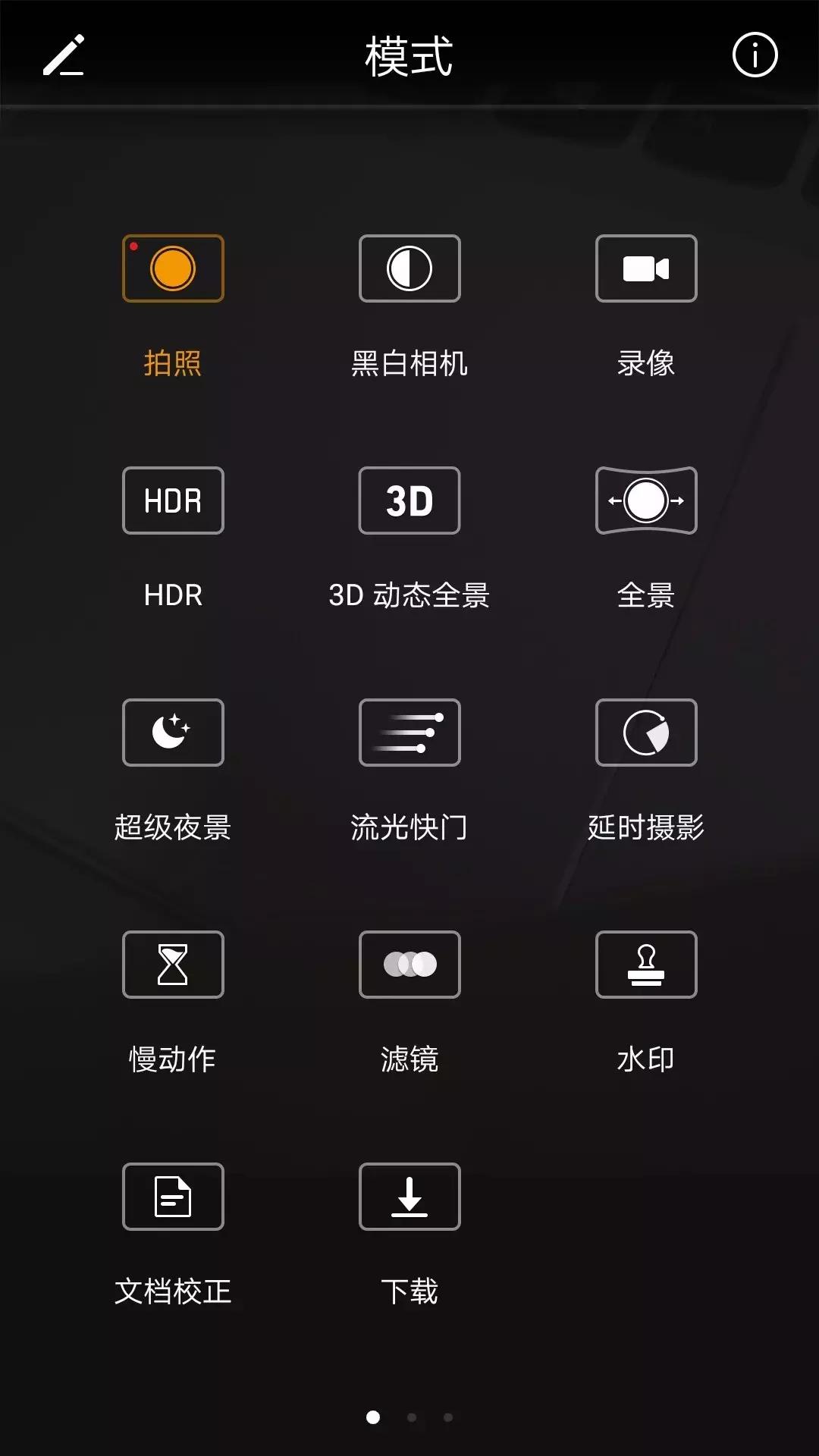The width and height of the screenshot is (819, 1456).
Task: Open the 黑白相机 monochrome camera mode
Action: (x=409, y=268)
